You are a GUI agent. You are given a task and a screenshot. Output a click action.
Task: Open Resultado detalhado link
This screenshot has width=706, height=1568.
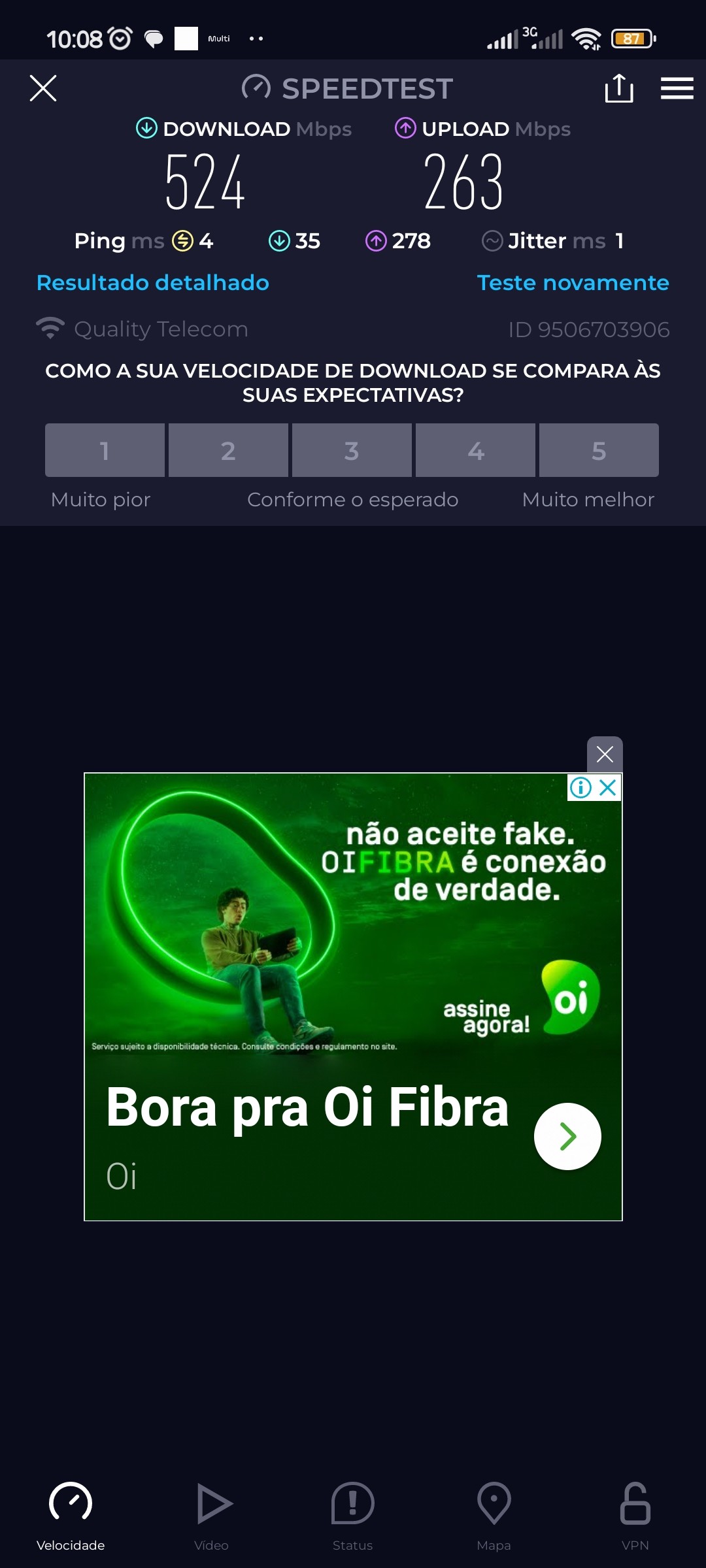tap(153, 282)
